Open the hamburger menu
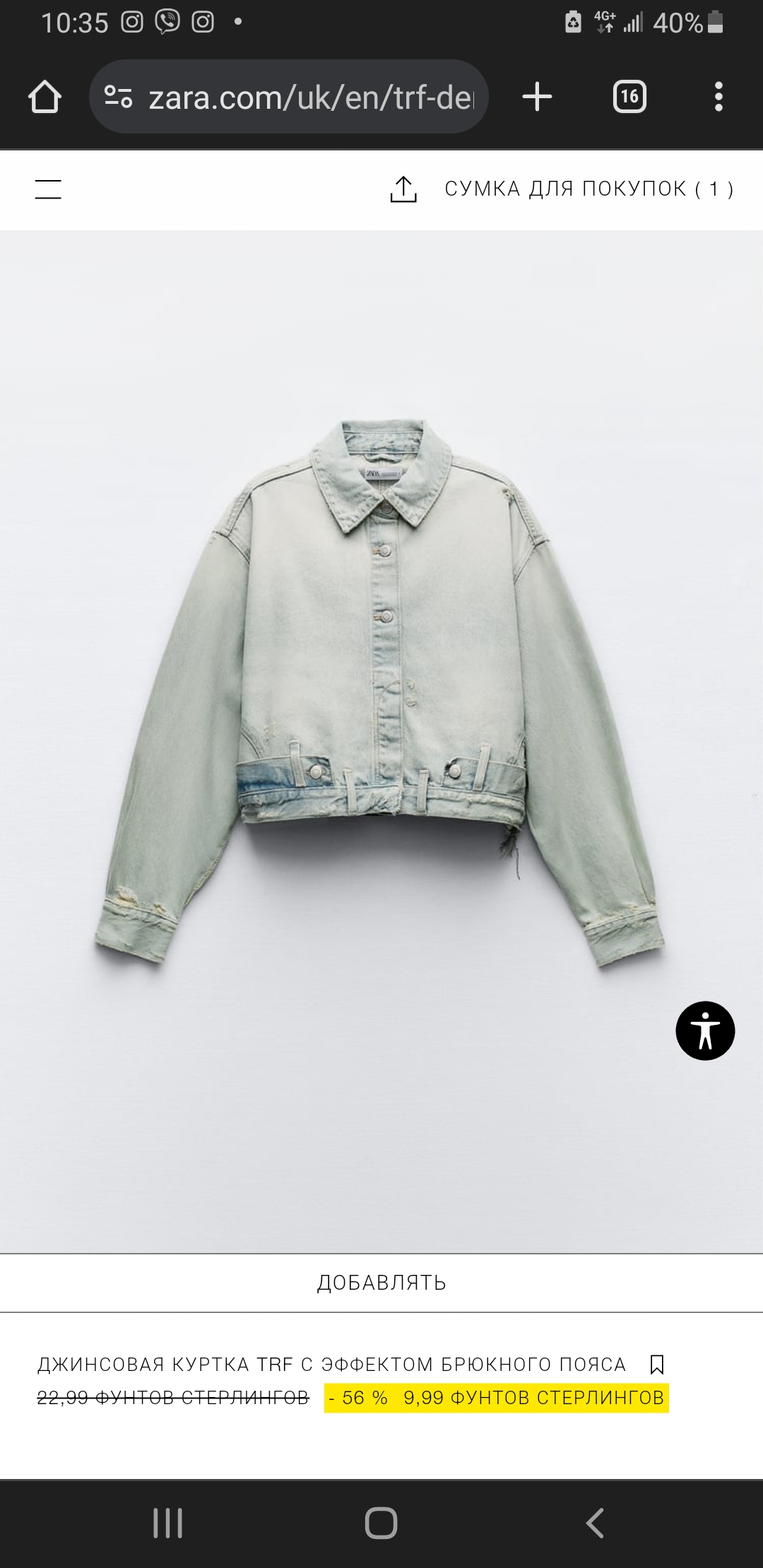Screen dimensions: 763x1568 point(48,189)
